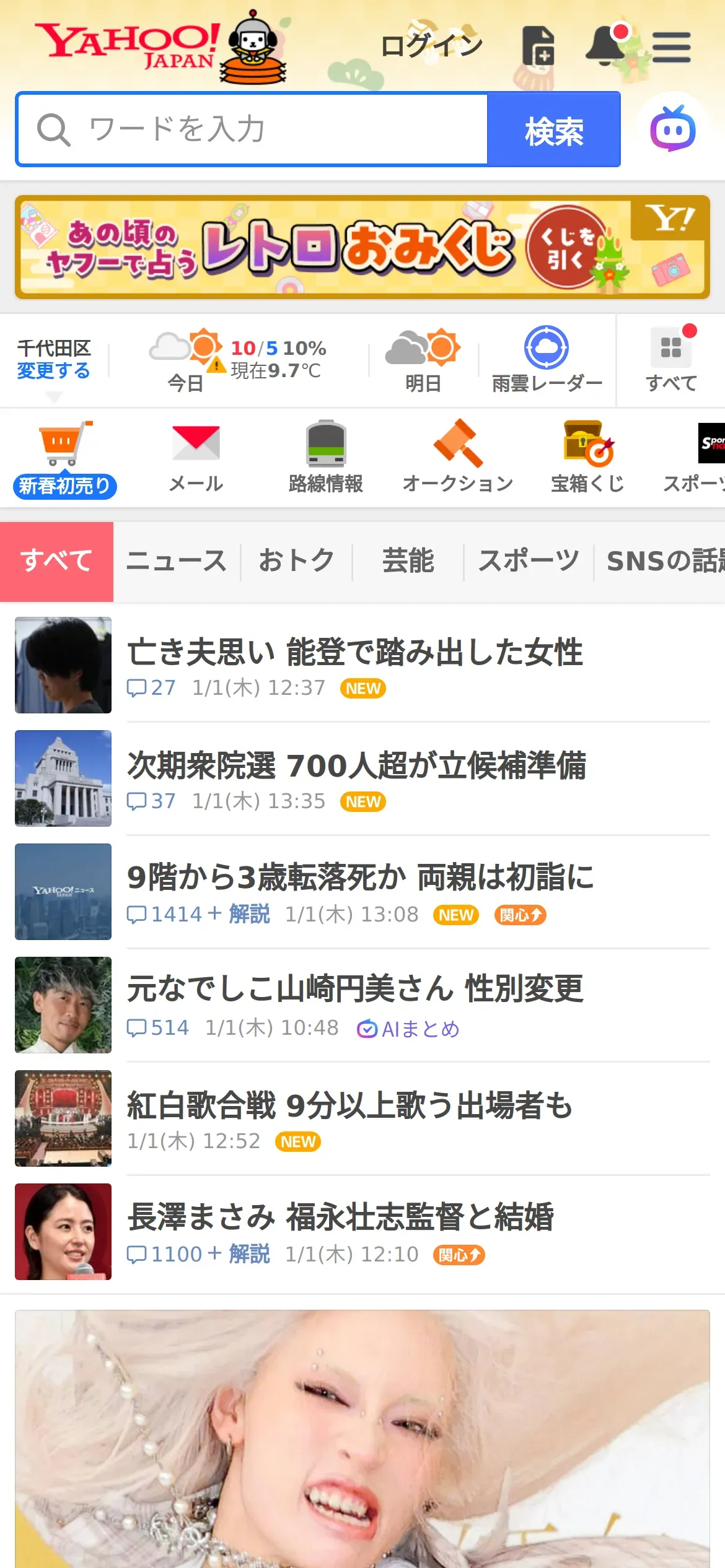Switch to the ニュース tab
This screenshot has width=725, height=1568.
point(177,561)
